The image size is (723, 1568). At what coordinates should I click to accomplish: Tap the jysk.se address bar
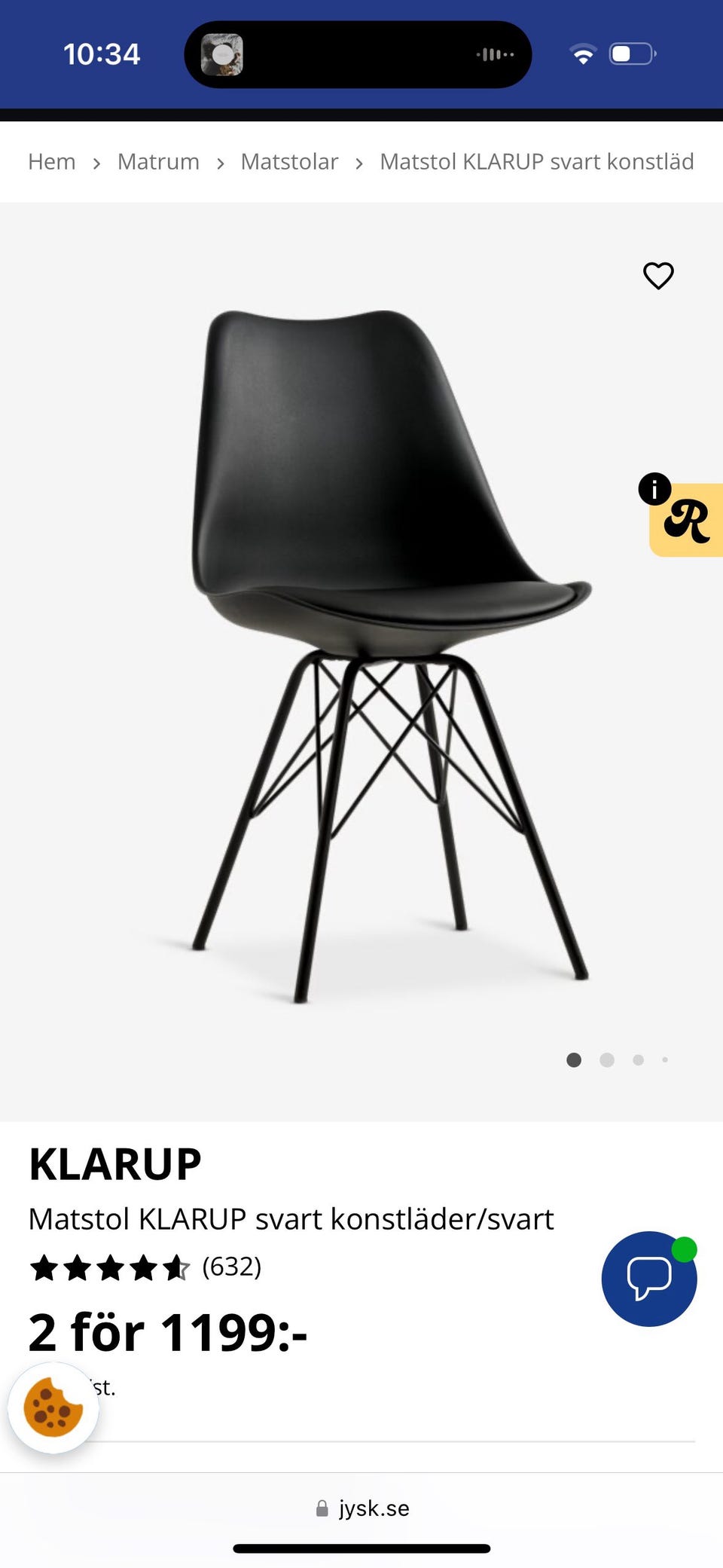pyautogui.click(x=363, y=1508)
